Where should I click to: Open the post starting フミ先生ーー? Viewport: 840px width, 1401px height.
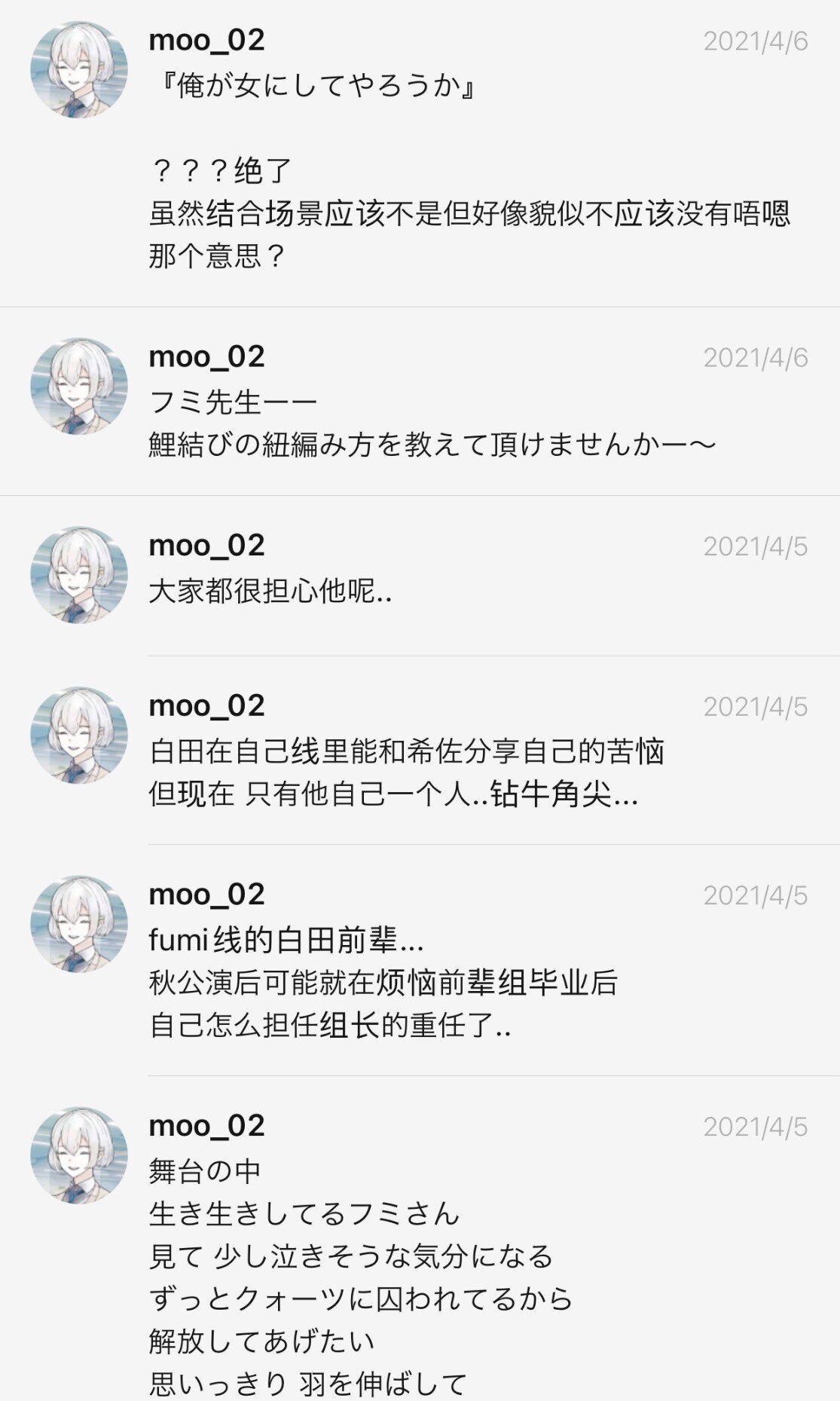tap(420, 402)
